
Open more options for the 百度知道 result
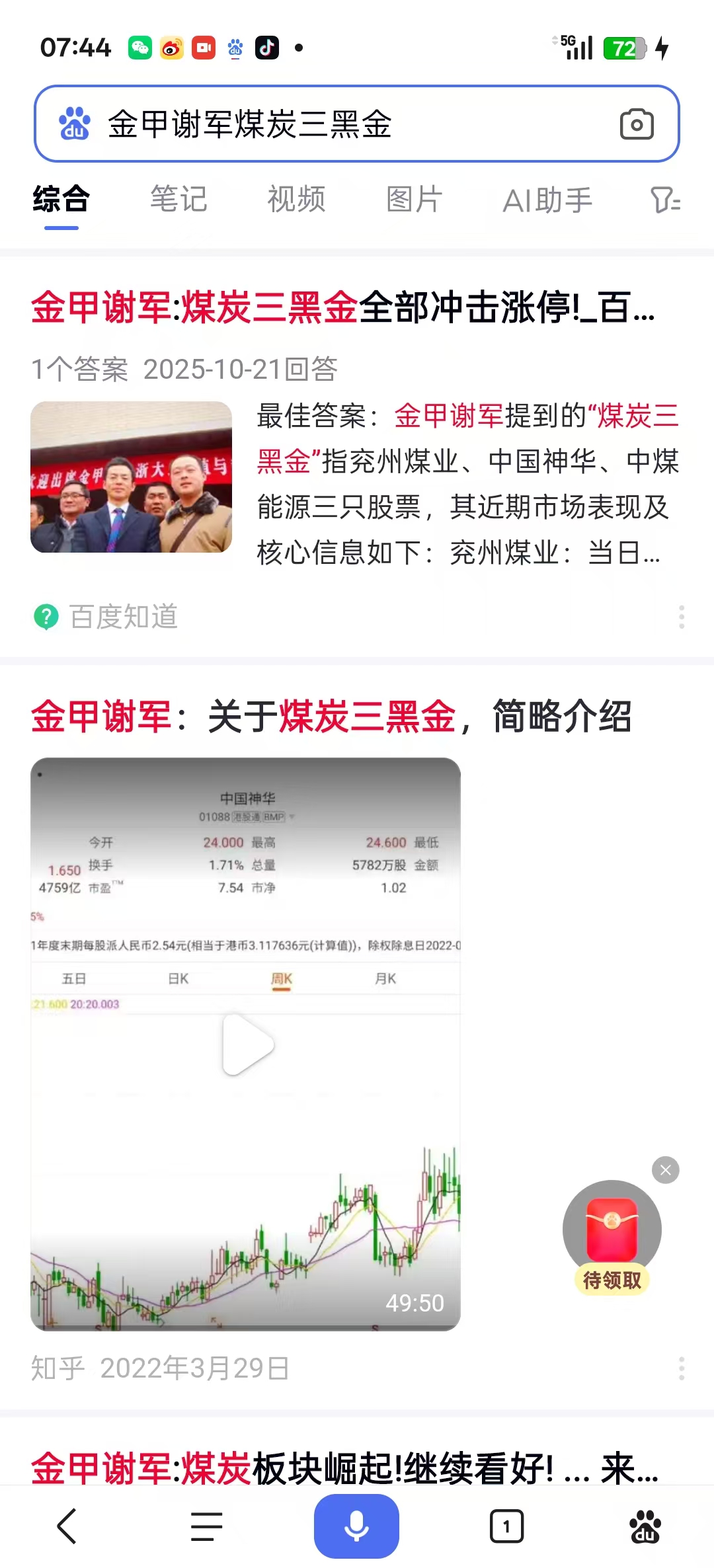[x=681, y=617]
